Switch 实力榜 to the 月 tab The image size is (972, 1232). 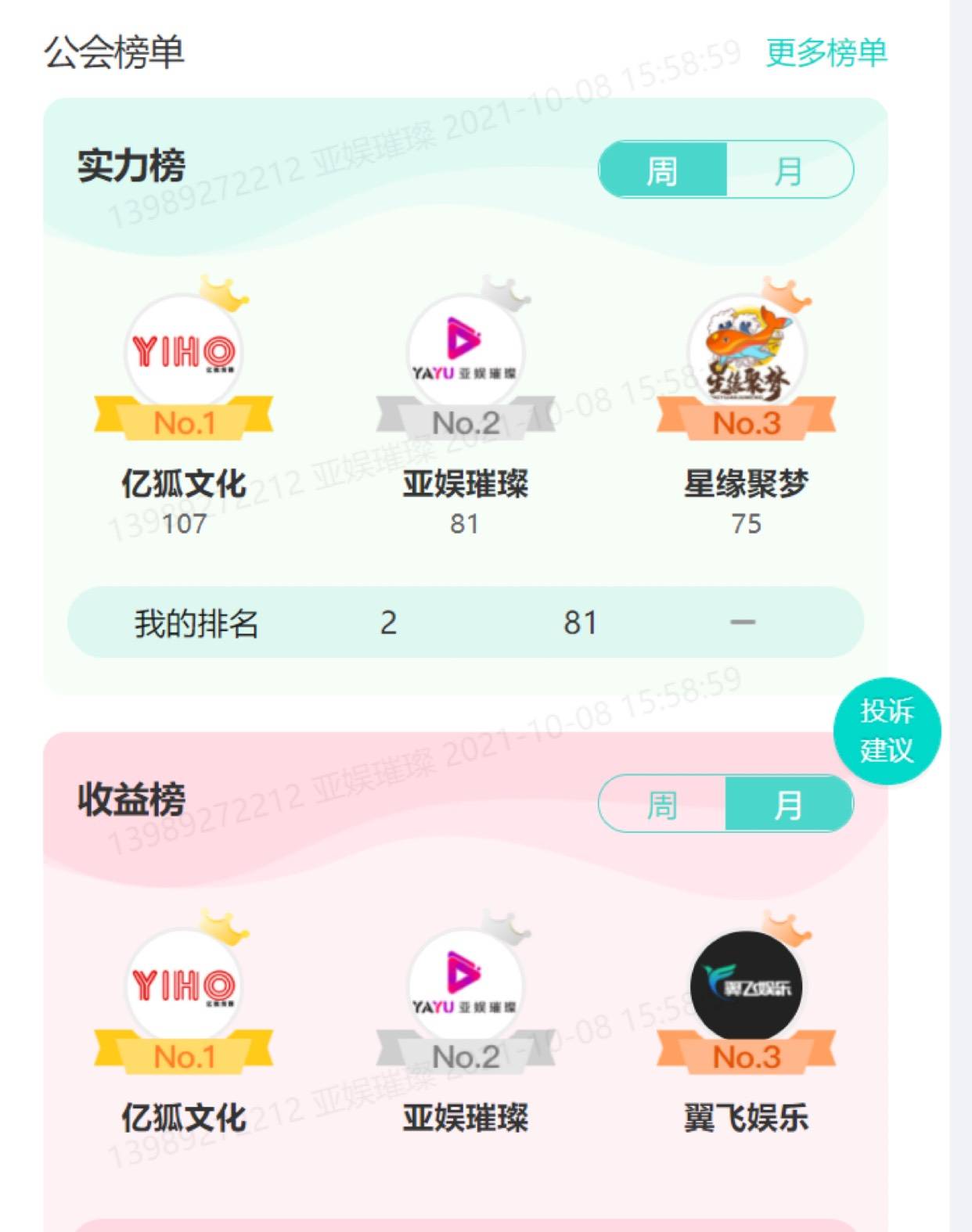[788, 170]
